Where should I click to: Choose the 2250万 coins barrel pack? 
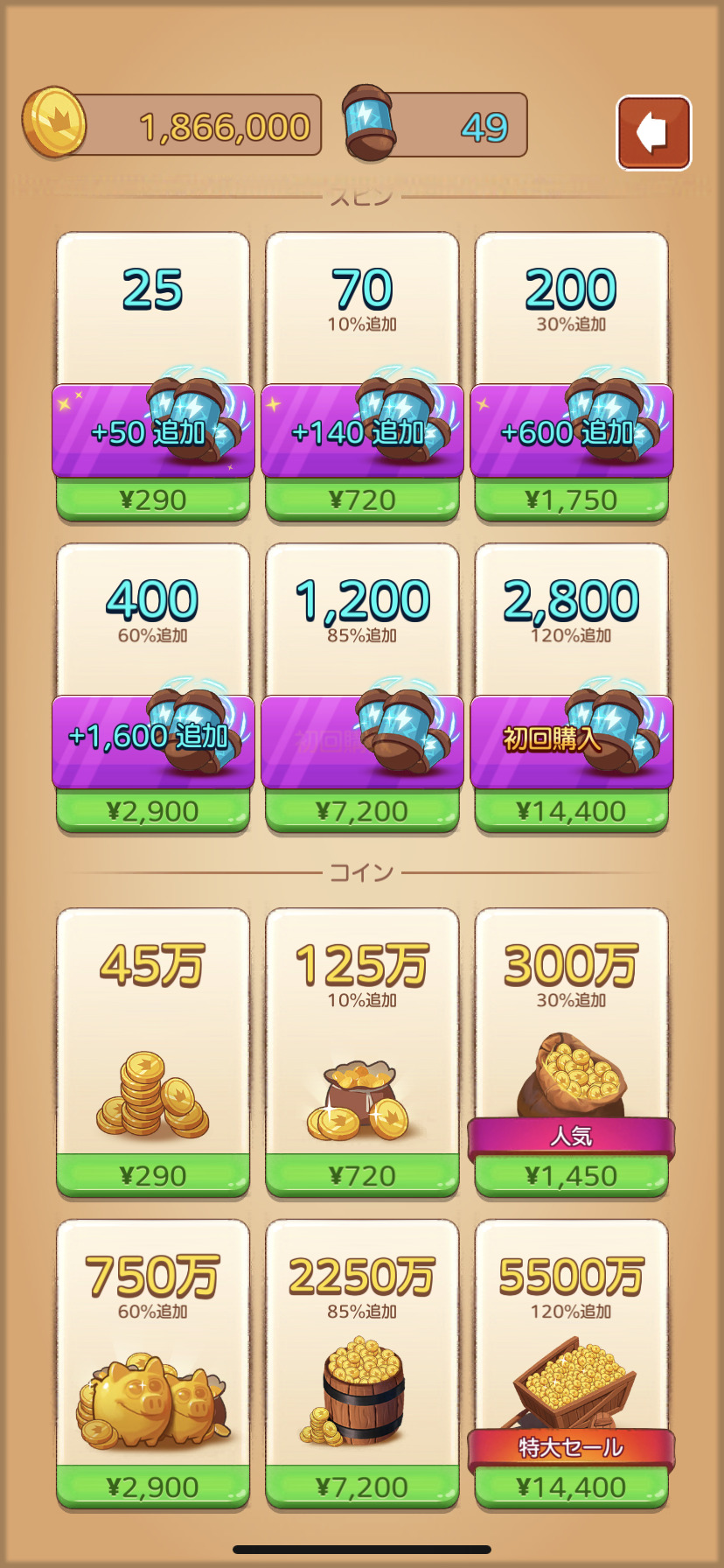pos(362,1487)
